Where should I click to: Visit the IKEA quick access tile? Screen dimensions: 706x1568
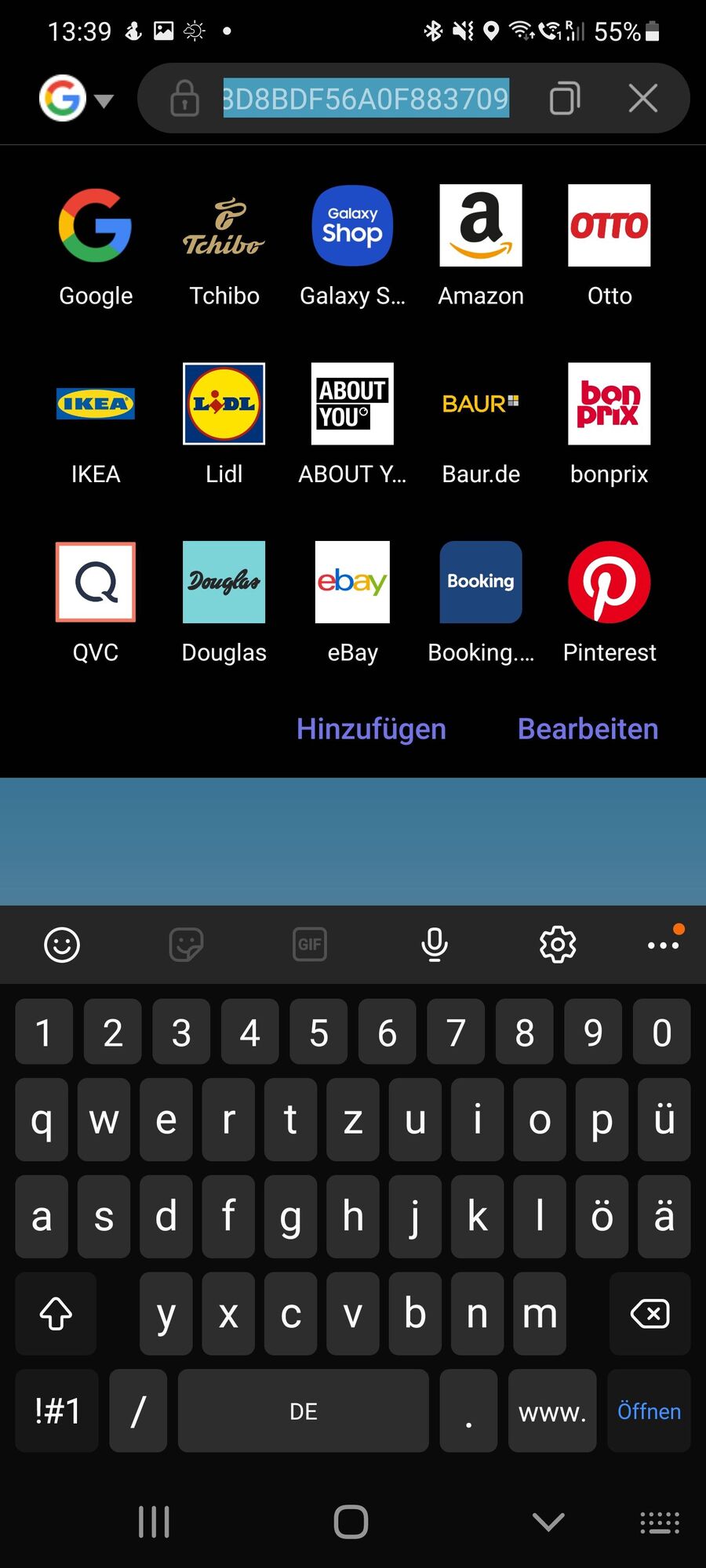click(96, 404)
